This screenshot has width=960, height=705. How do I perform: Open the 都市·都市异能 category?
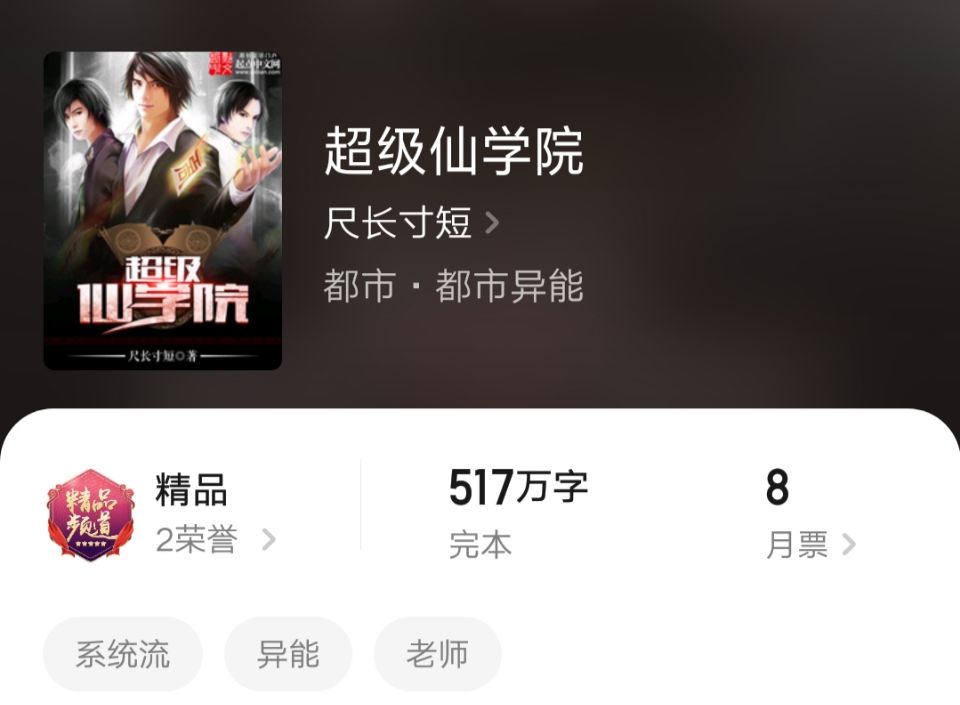(x=453, y=287)
